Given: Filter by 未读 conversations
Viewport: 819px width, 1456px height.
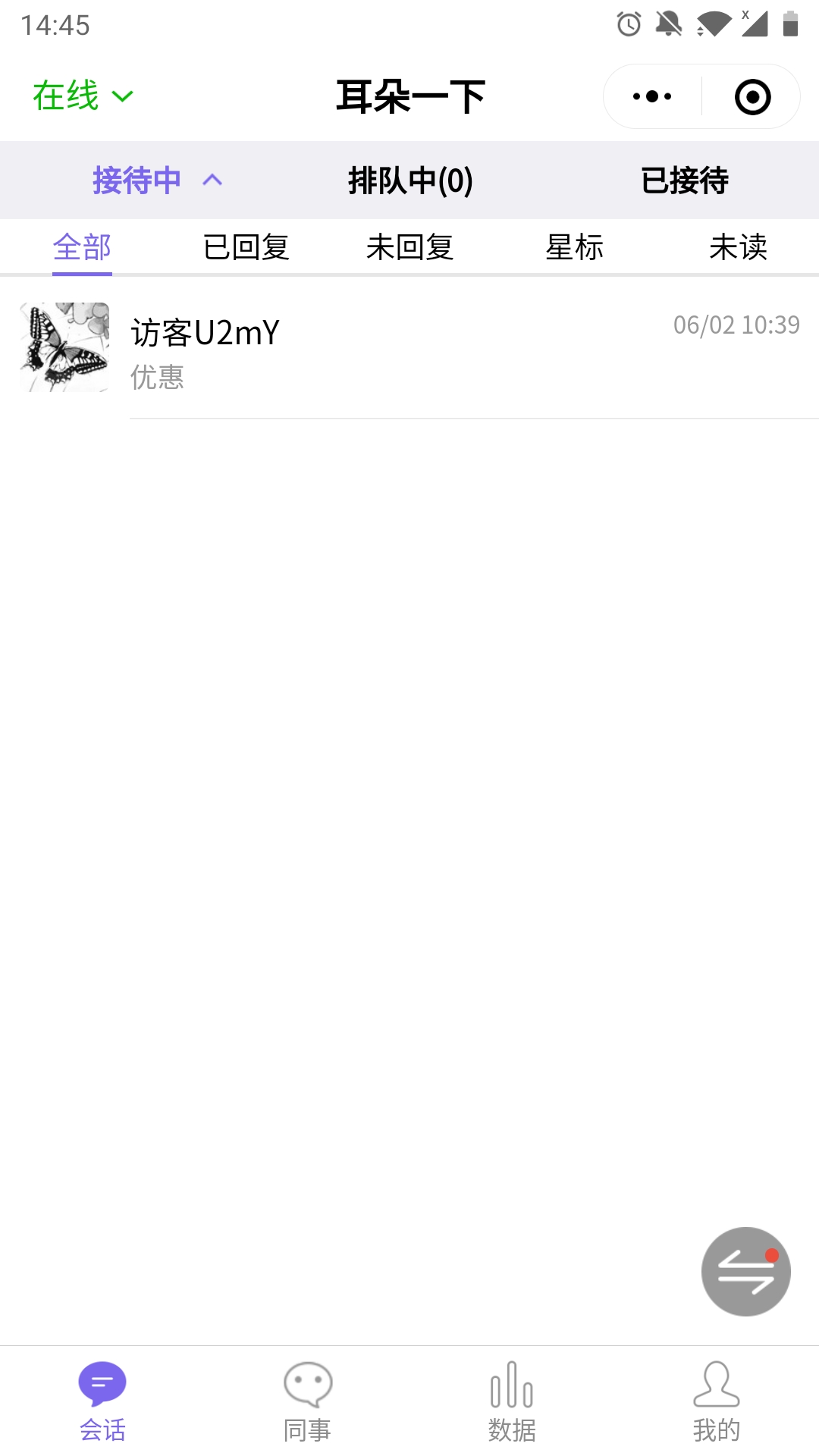Looking at the screenshot, I should pyautogui.click(x=738, y=247).
